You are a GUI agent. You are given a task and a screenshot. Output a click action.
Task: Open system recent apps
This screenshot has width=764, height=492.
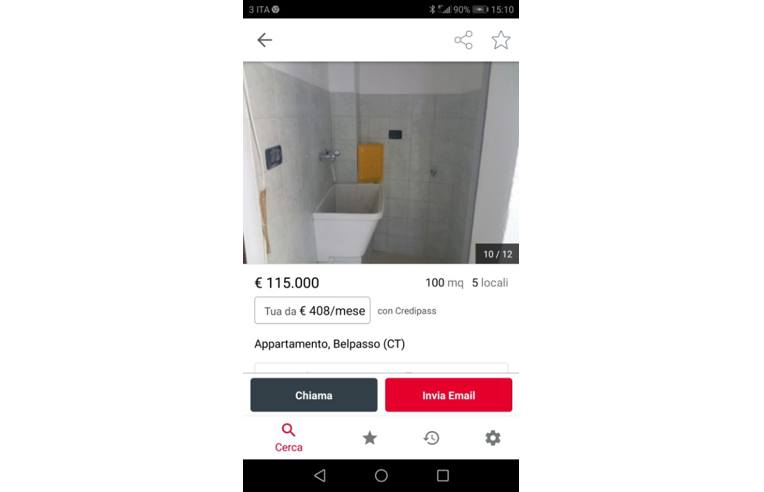coord(443,476)
